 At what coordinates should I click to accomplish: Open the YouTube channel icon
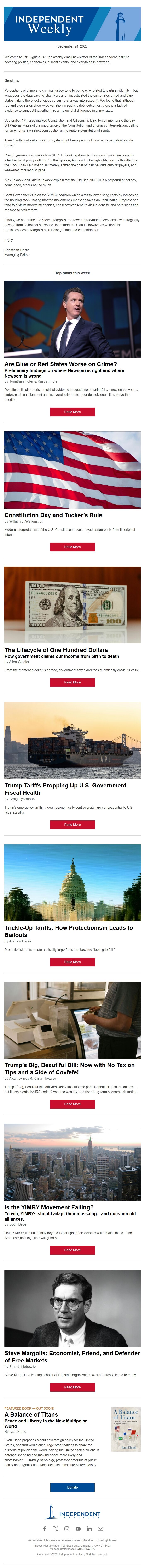(x=78, y=1528)
